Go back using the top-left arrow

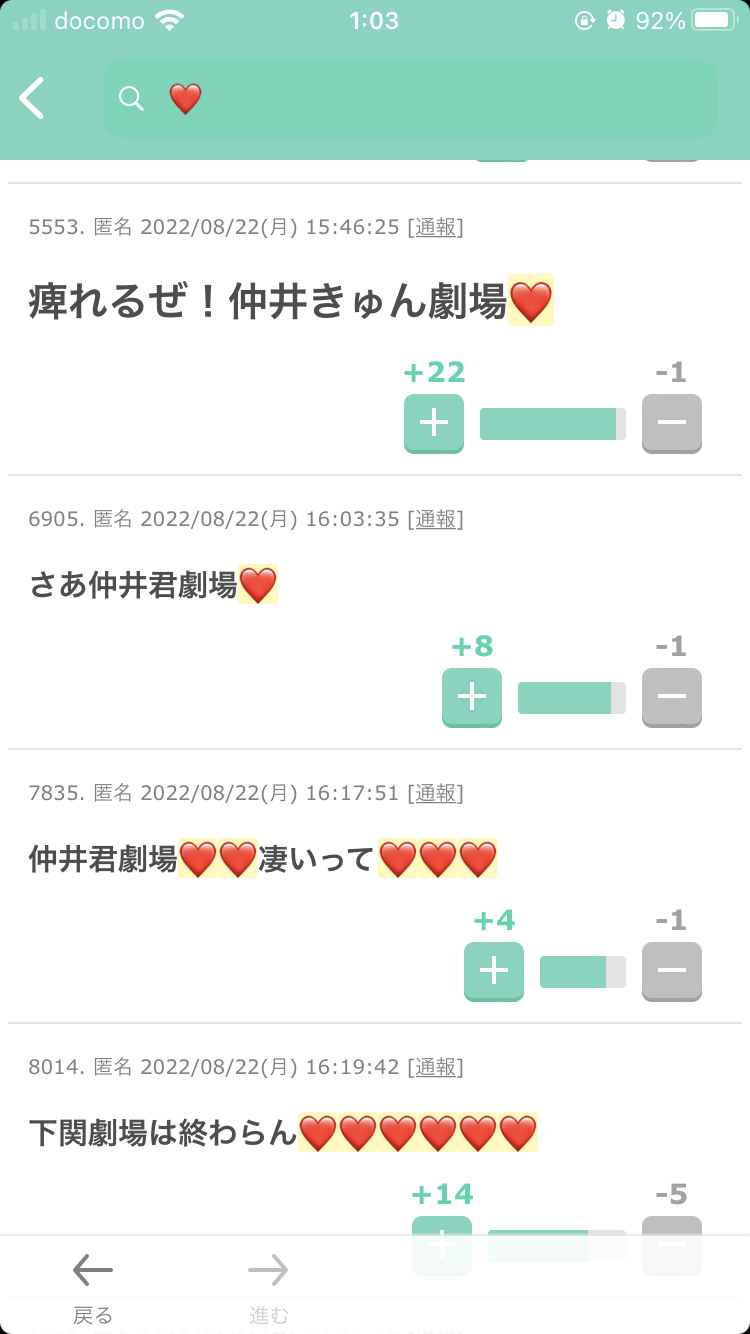(x=32, y=98)
